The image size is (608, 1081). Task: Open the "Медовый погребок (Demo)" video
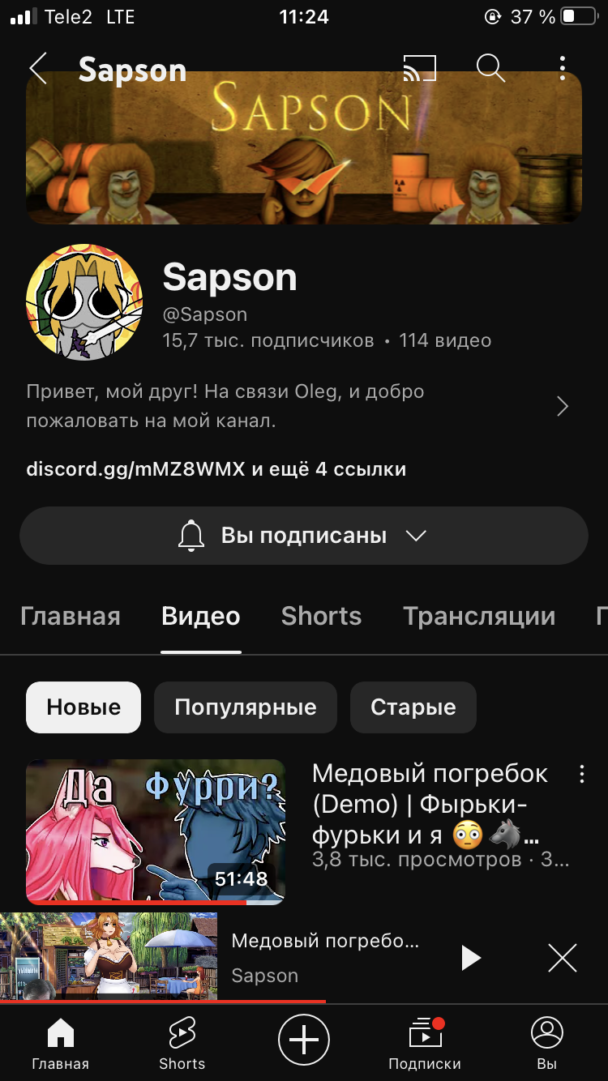click(156, 831)
